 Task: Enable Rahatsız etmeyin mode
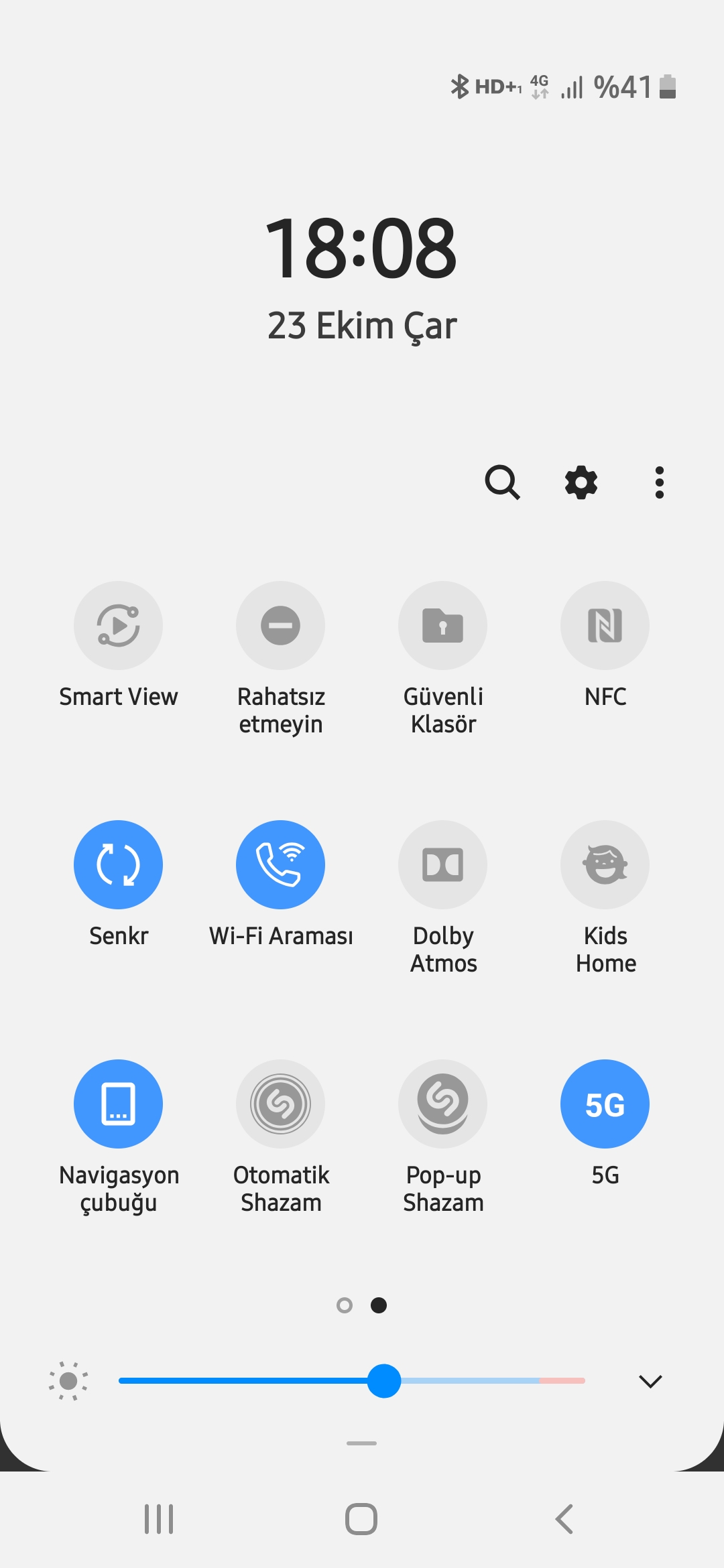click(x=280, y=625)
